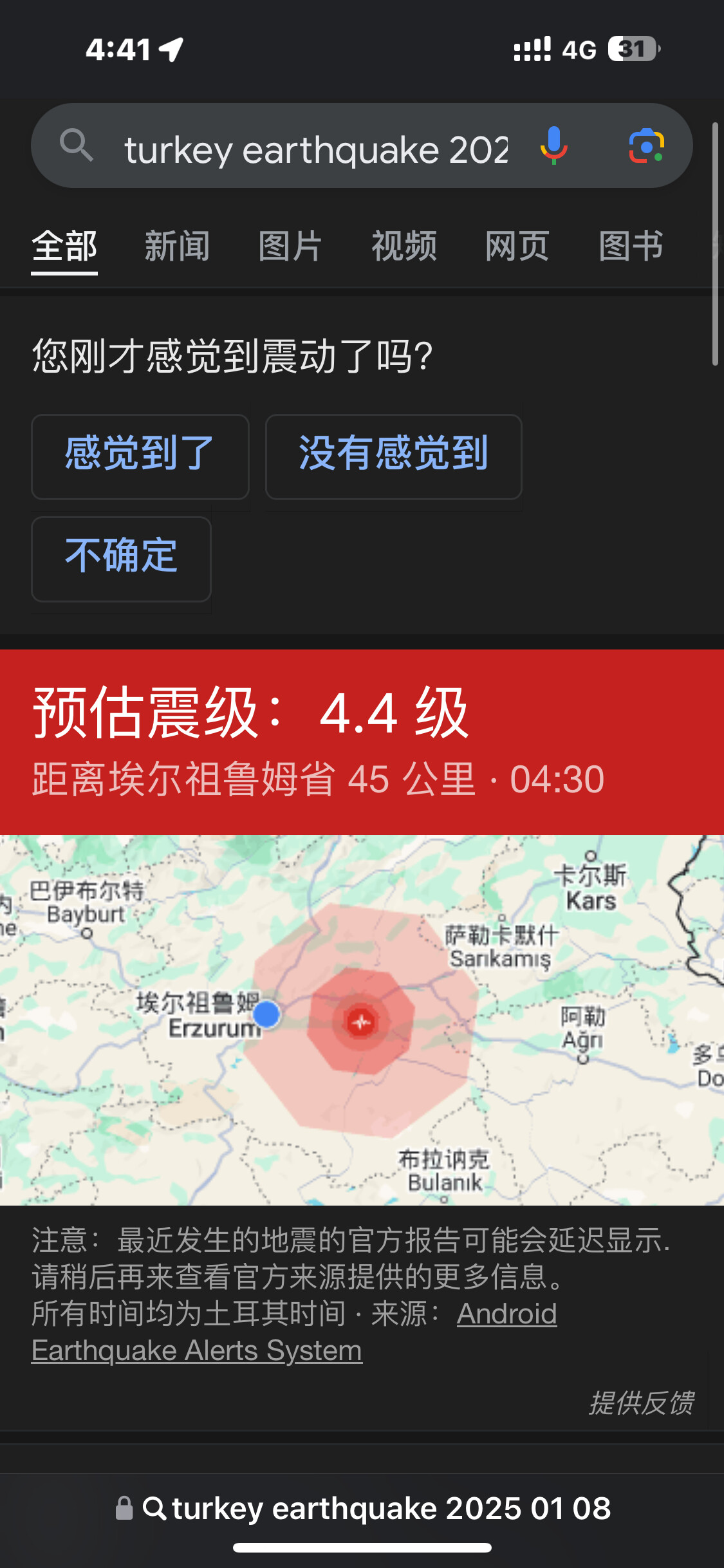Switch to the 视频 tab

click(x=404, y=246)
